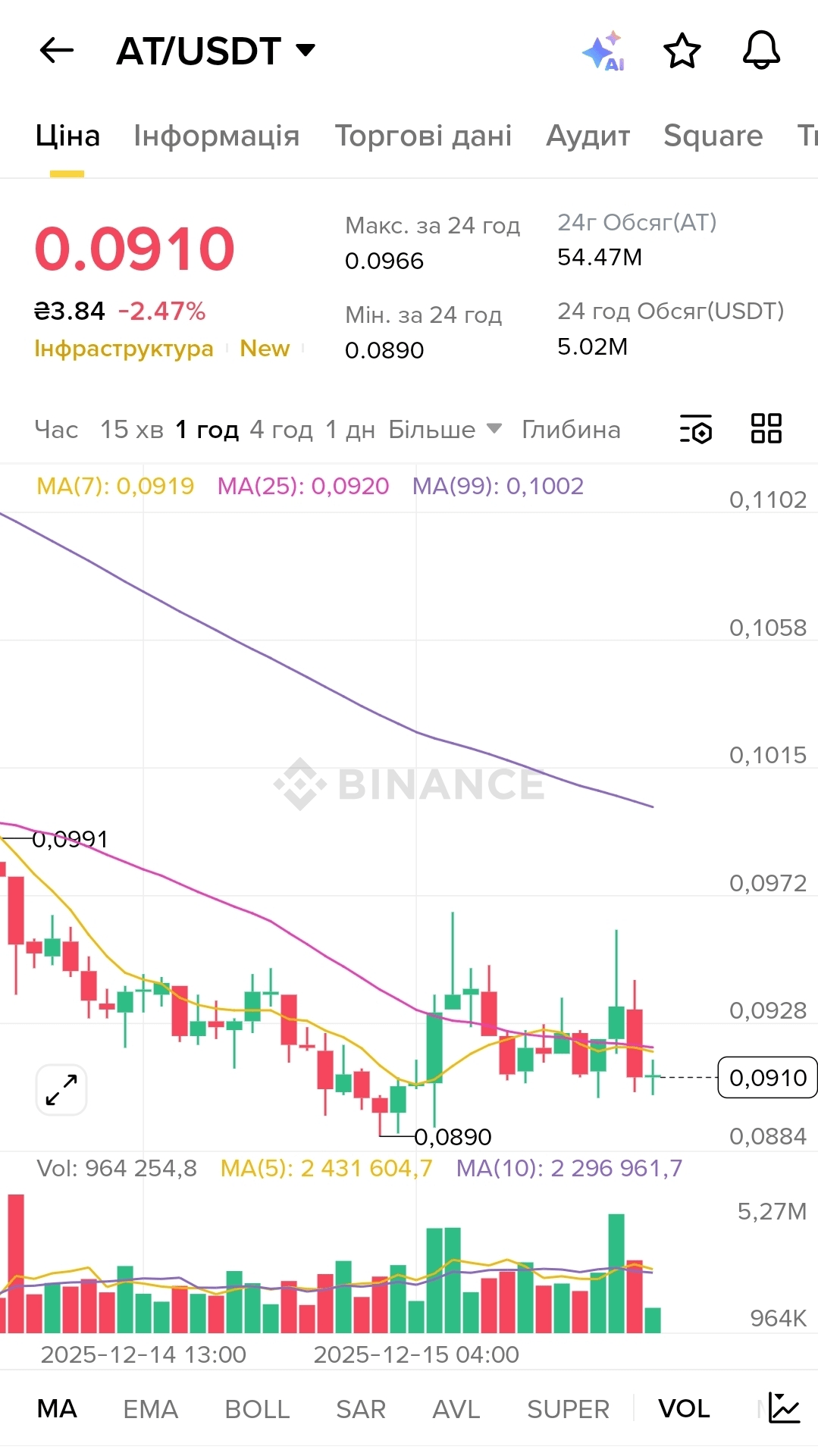Open the four-squares layout icon
Image resolution: width=818 pixels, height=1456 pixels.
coord(766,428)
